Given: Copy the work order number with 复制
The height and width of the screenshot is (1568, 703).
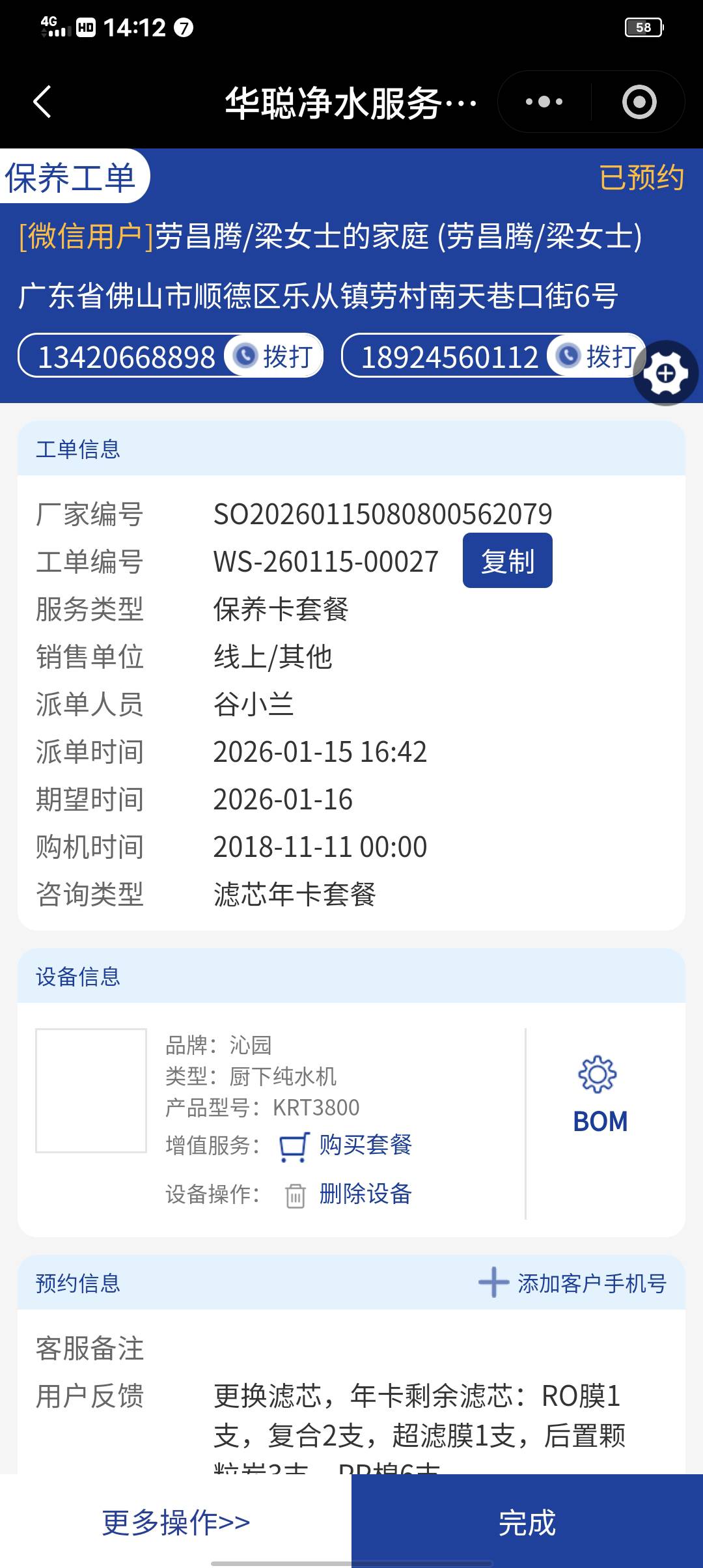Looking at the screenshot, I should [x=507, y=561].
